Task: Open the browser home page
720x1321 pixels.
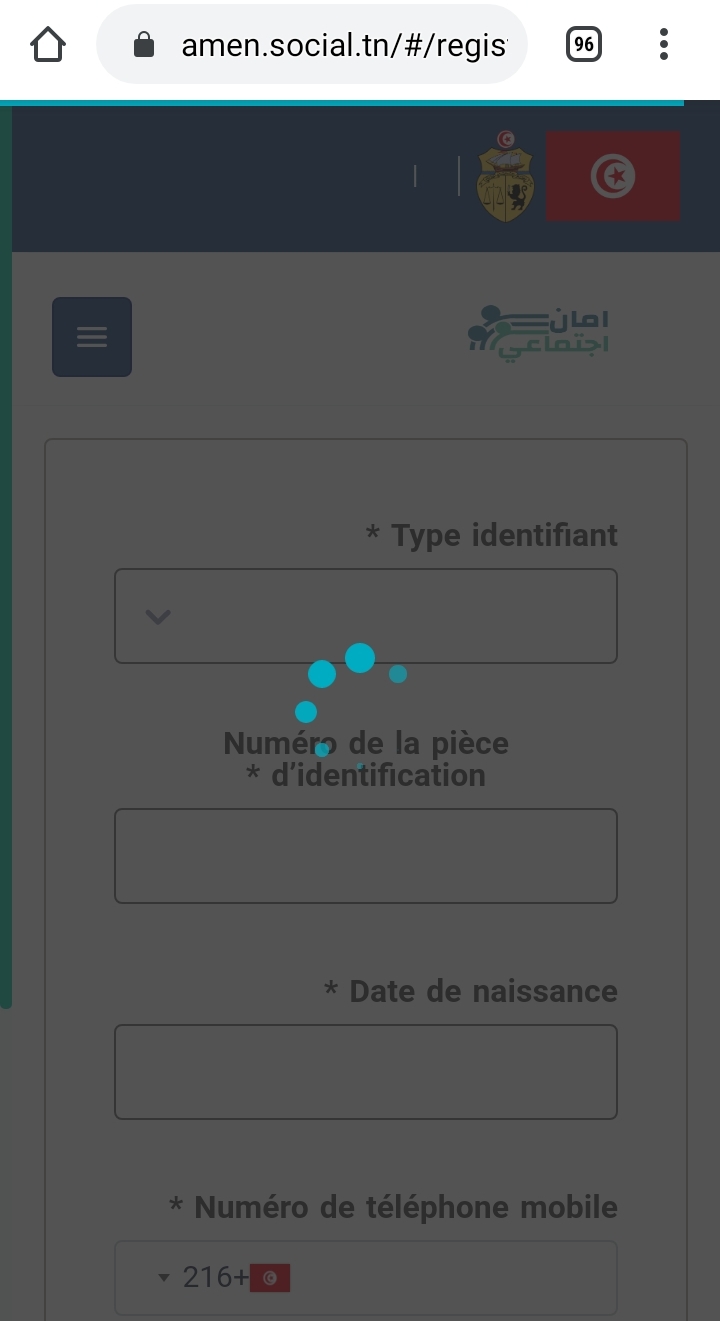Action: [48, 44]
